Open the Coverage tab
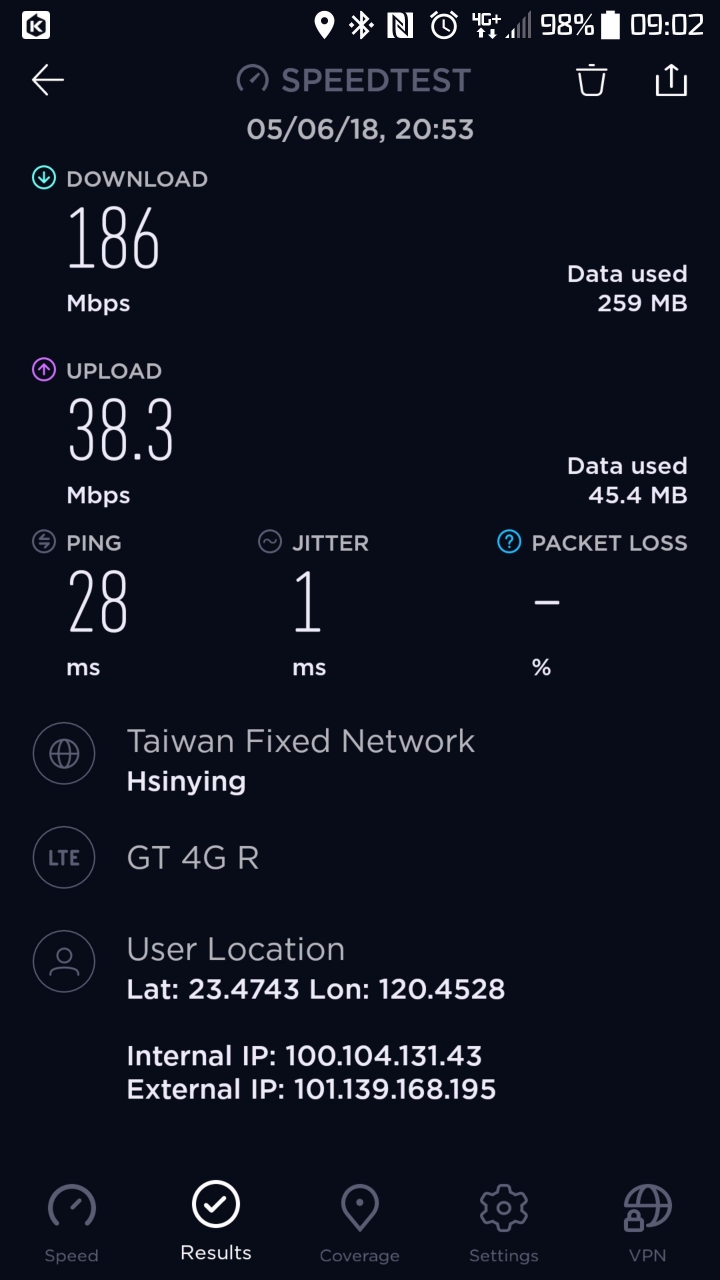Screen dimensions: 720x1280 [x=359, y=1222]
